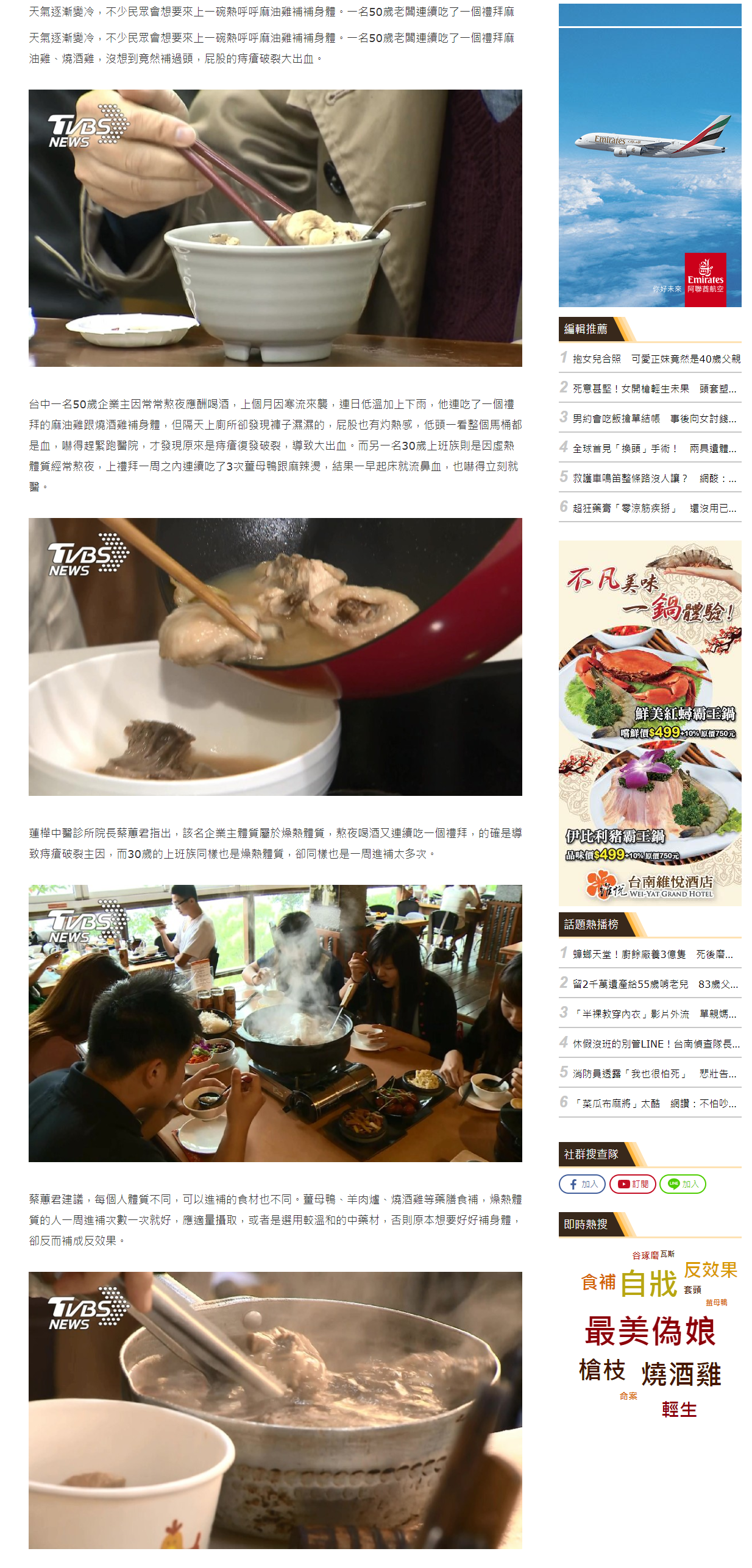Screen dimensions: 752x1568
Task: Open 「菜瓜布麻將」太酷 story
Action: point(654,1103)
